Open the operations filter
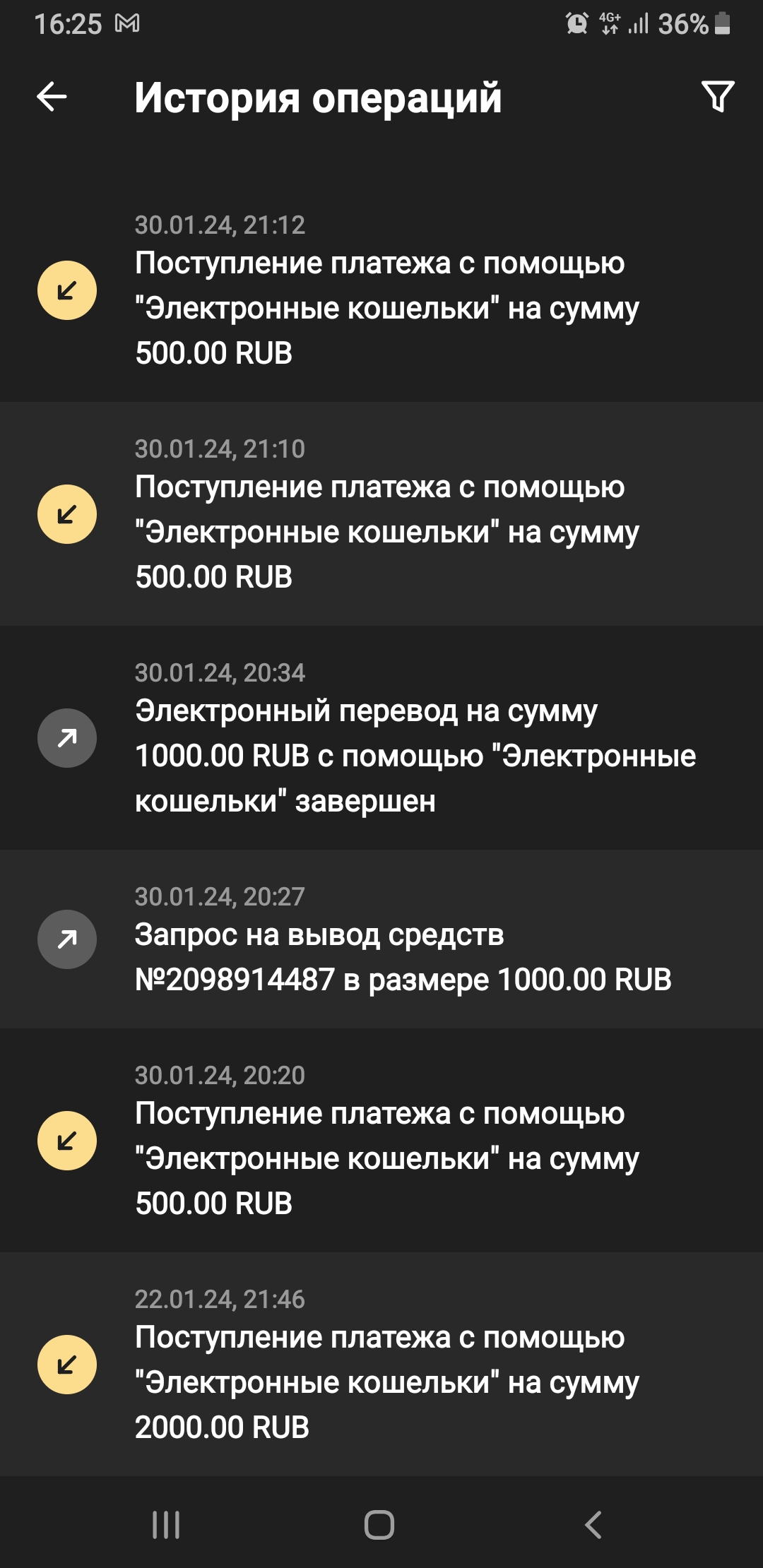 (717, 97)
